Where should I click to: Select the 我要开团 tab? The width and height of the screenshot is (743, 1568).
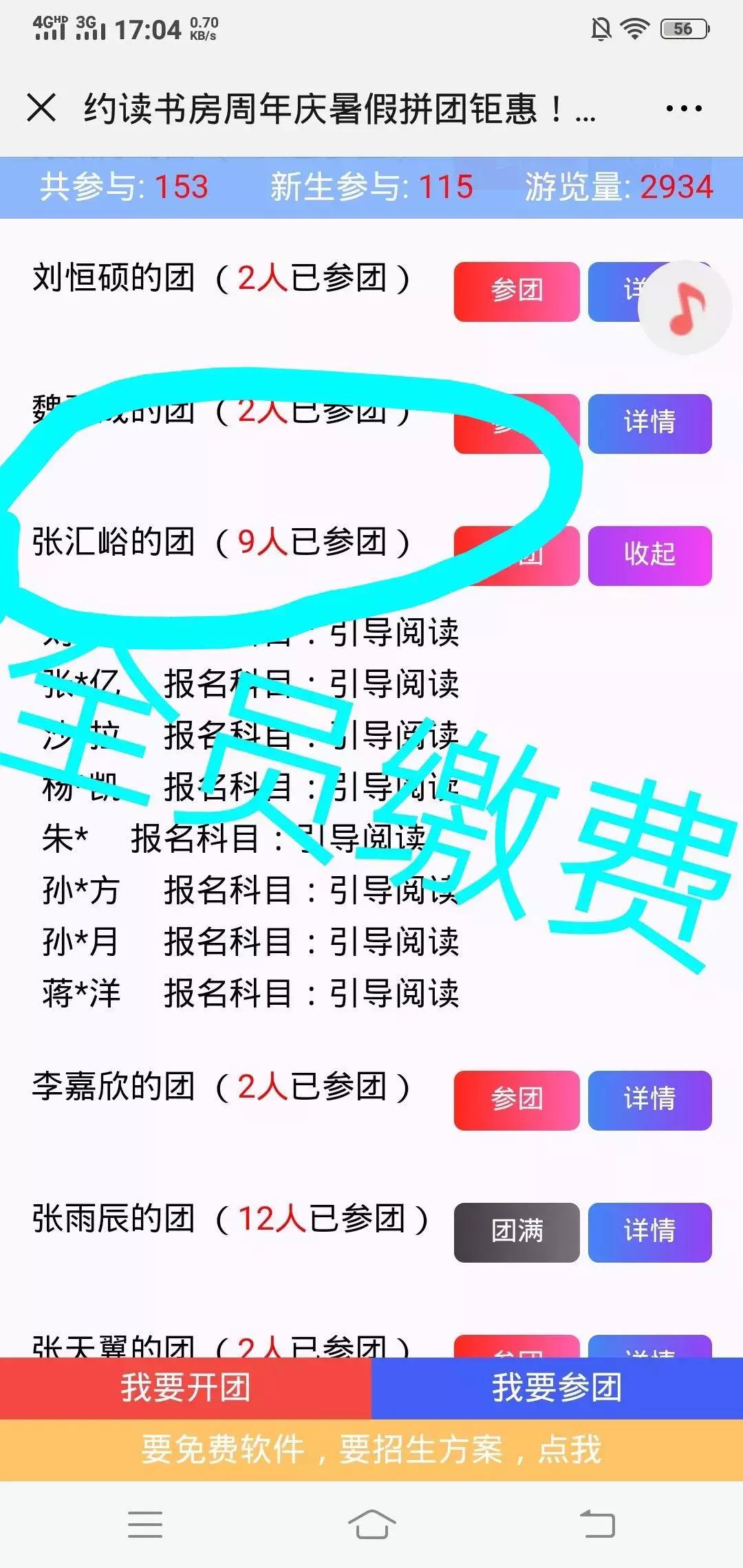coord(186,1389)
